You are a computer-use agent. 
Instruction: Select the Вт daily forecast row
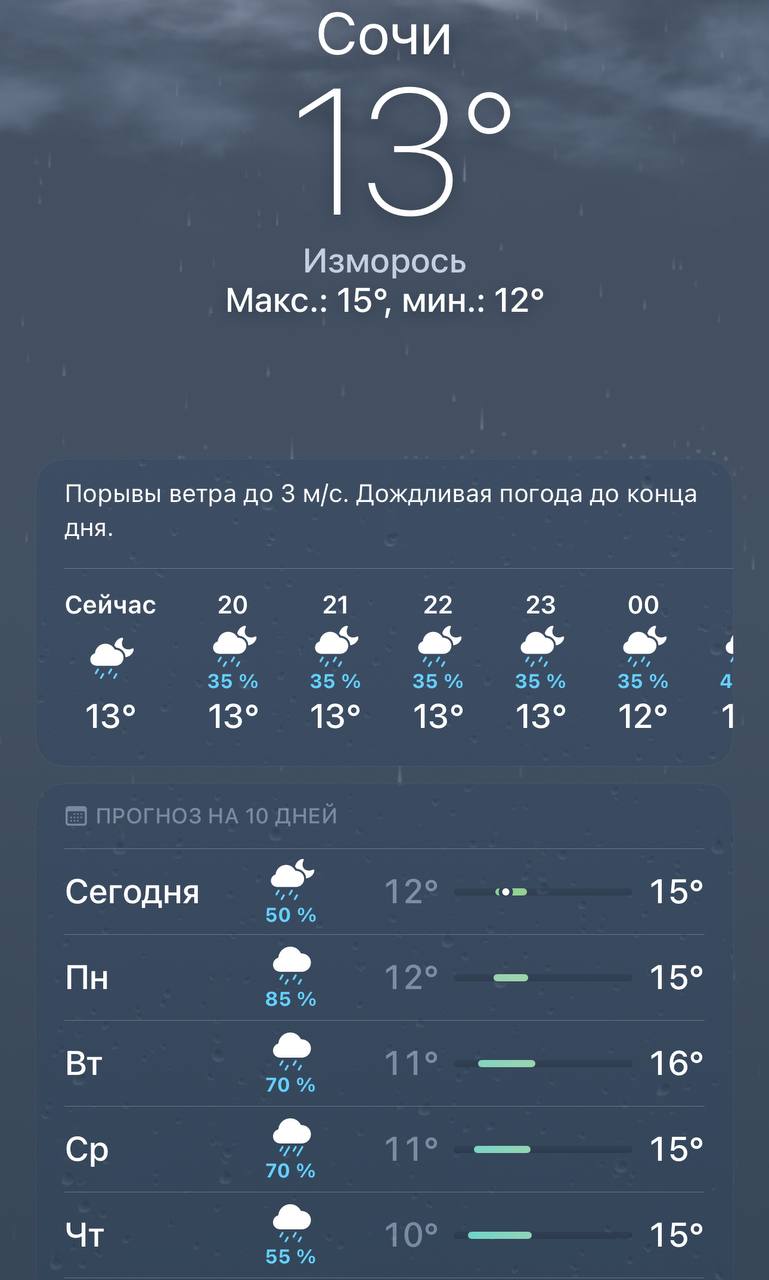[384, 1064]
